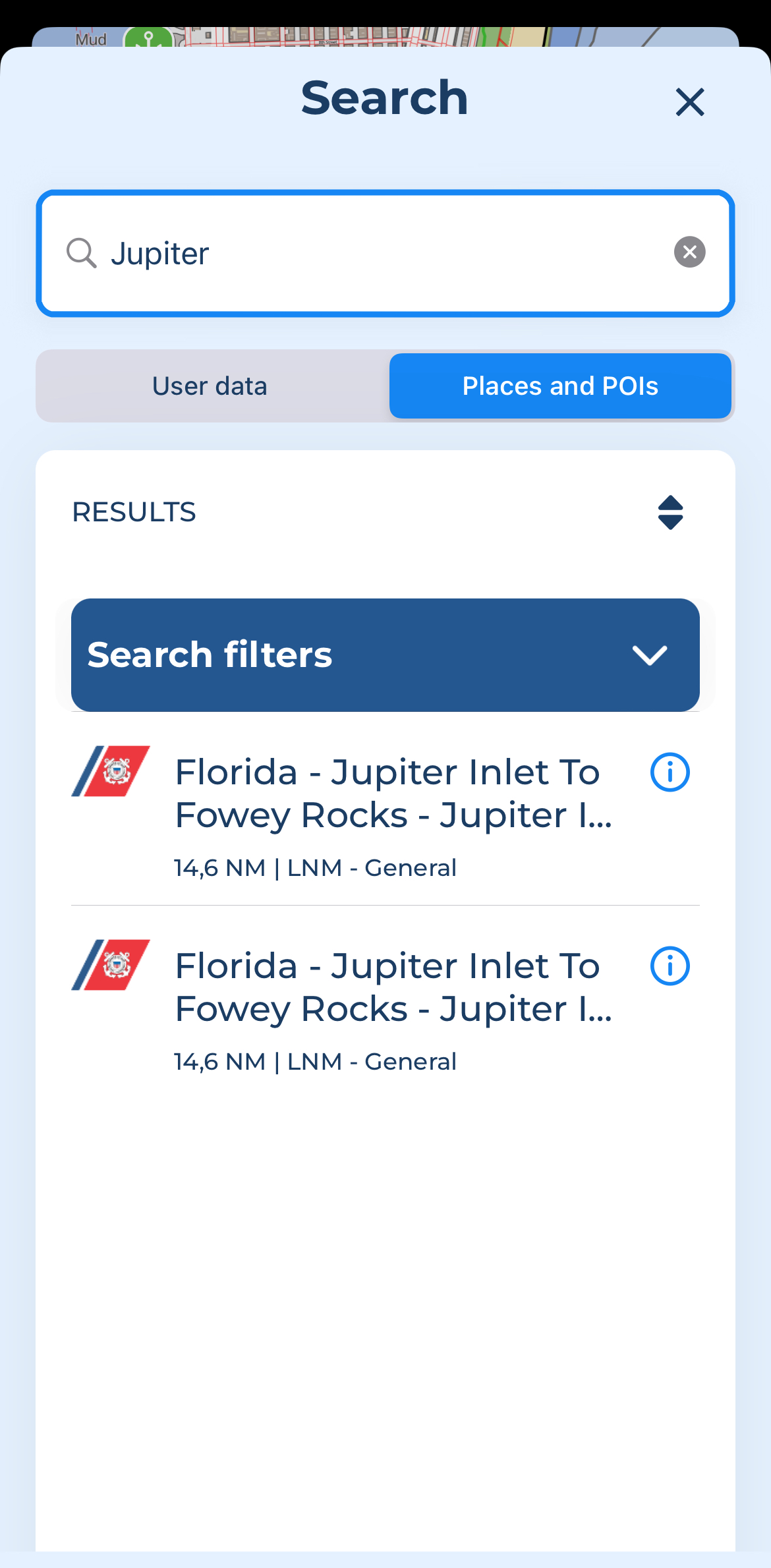Tap the Jupiter search field

pos(385,253)
